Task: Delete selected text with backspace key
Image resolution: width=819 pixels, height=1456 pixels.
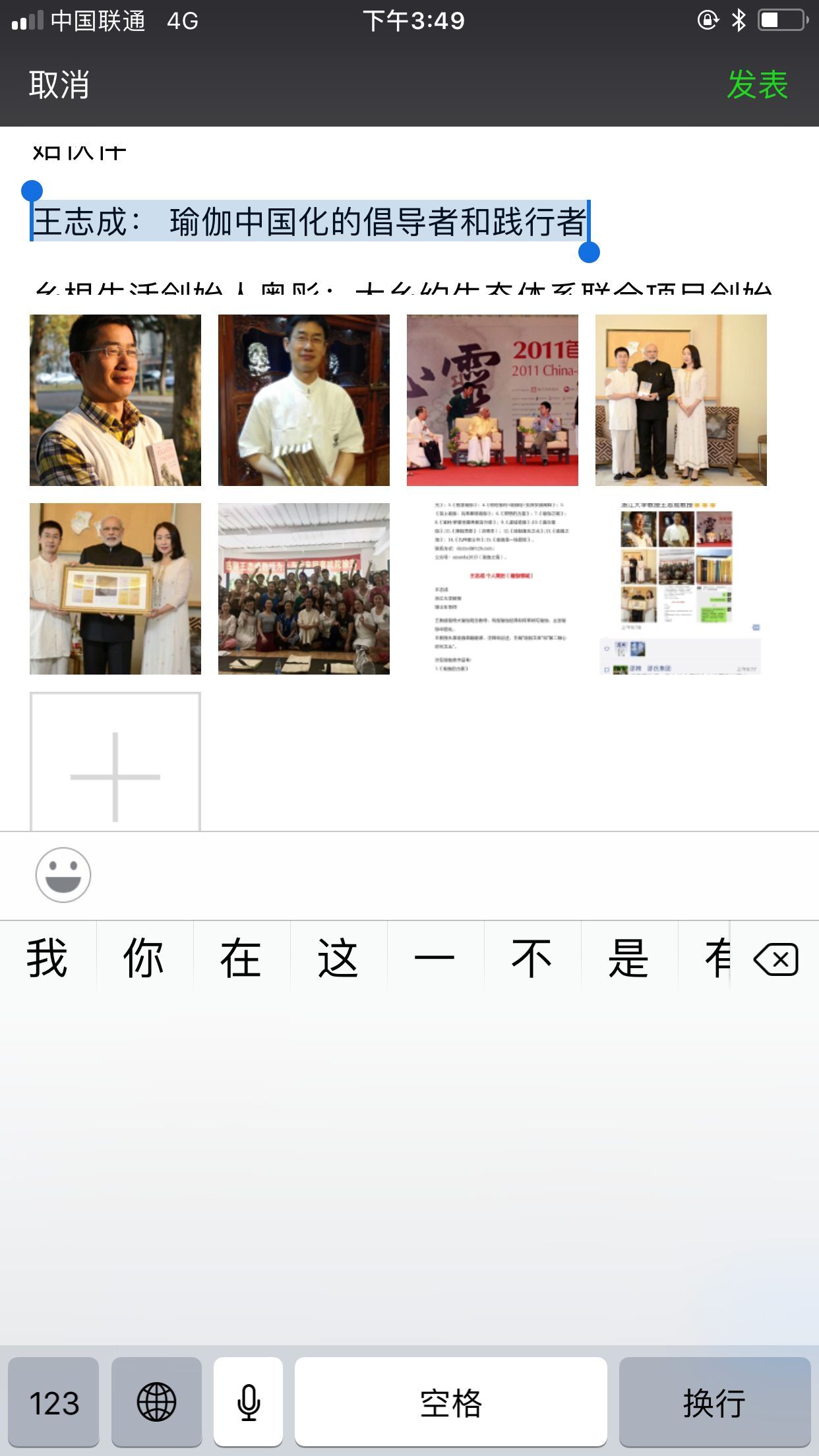Action: tap(776, 959)
